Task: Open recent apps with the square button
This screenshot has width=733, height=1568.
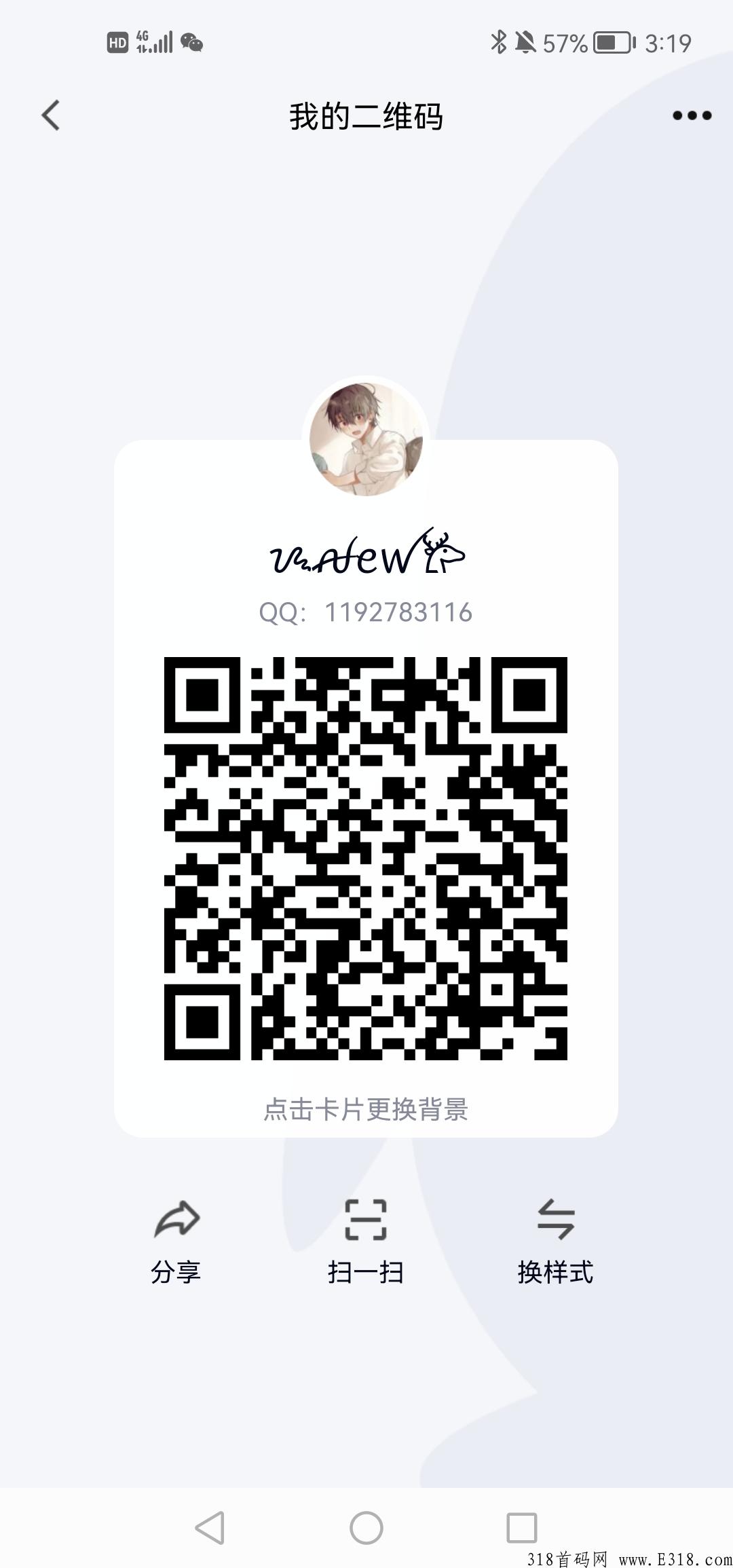Action: [x=522, y=1528]
